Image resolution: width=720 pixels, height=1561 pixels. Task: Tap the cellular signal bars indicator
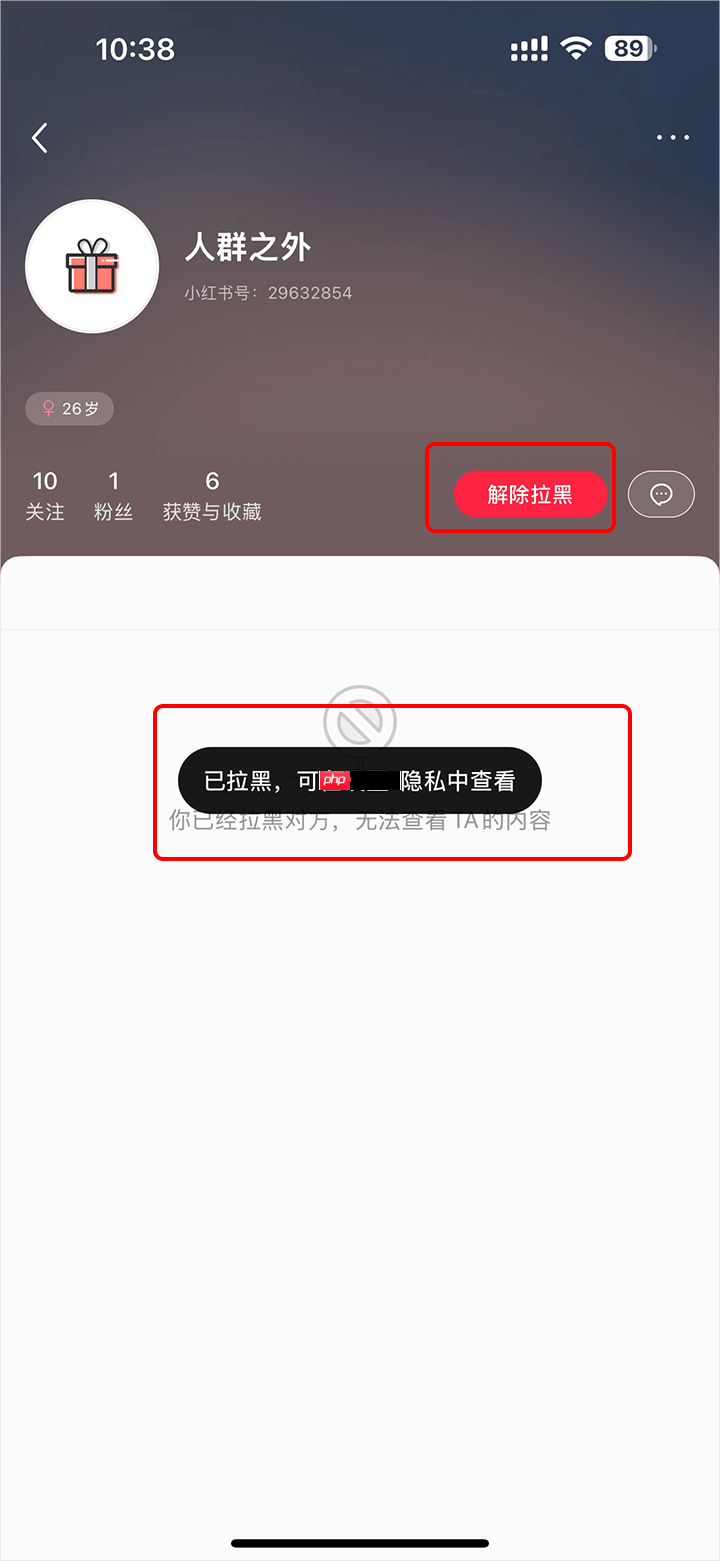click(529, 47)
